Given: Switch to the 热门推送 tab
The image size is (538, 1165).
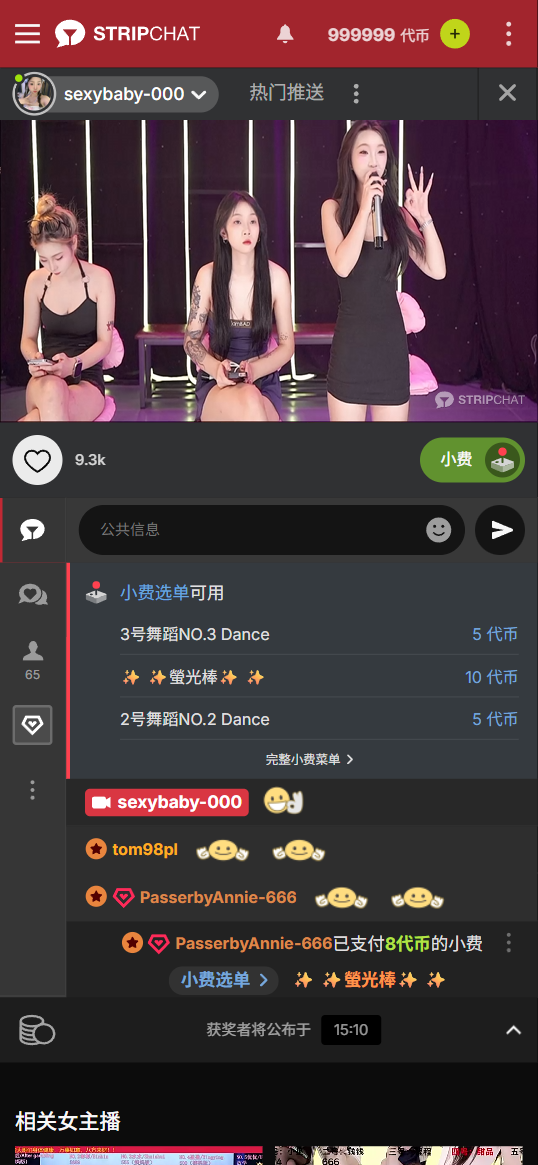Looking at the screenshot, I should pos(287,93).
